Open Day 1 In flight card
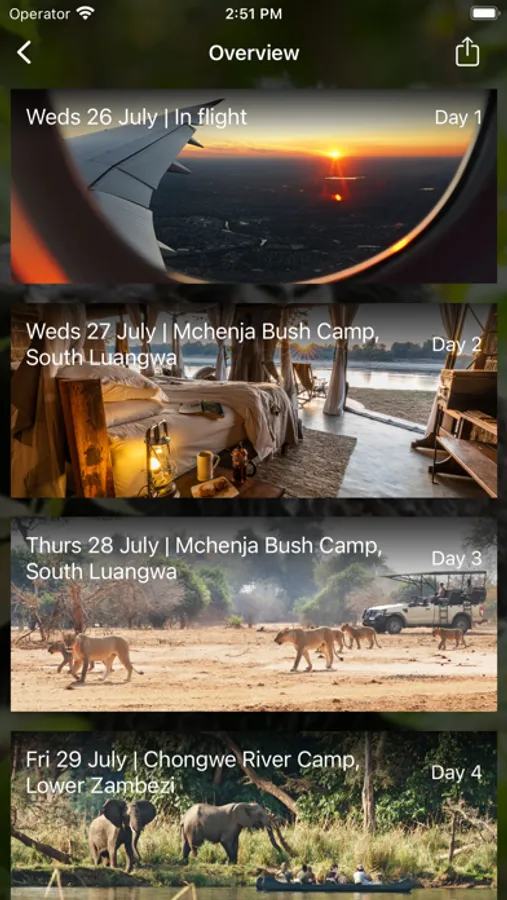Viewport: 507px width, 900px height. tap(254, 187)
